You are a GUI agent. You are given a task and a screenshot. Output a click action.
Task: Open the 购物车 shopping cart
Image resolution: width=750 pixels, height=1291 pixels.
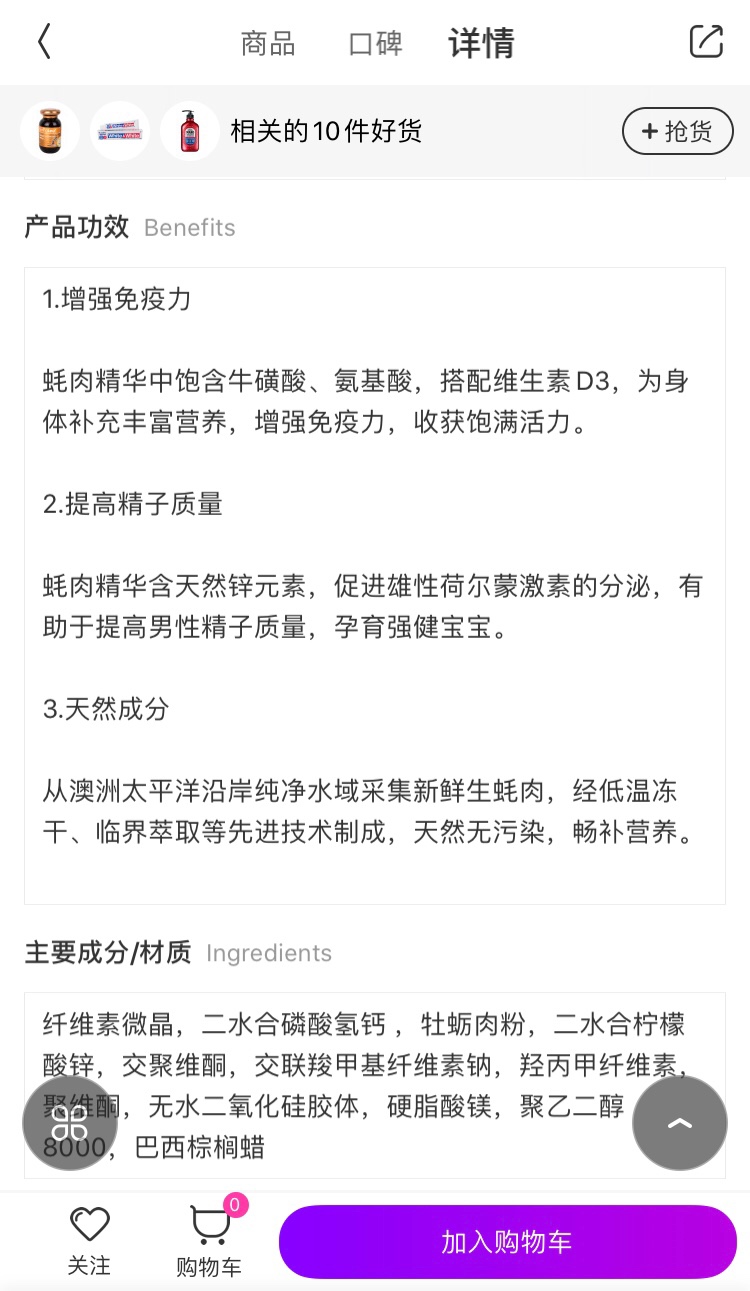(209, 1241)
